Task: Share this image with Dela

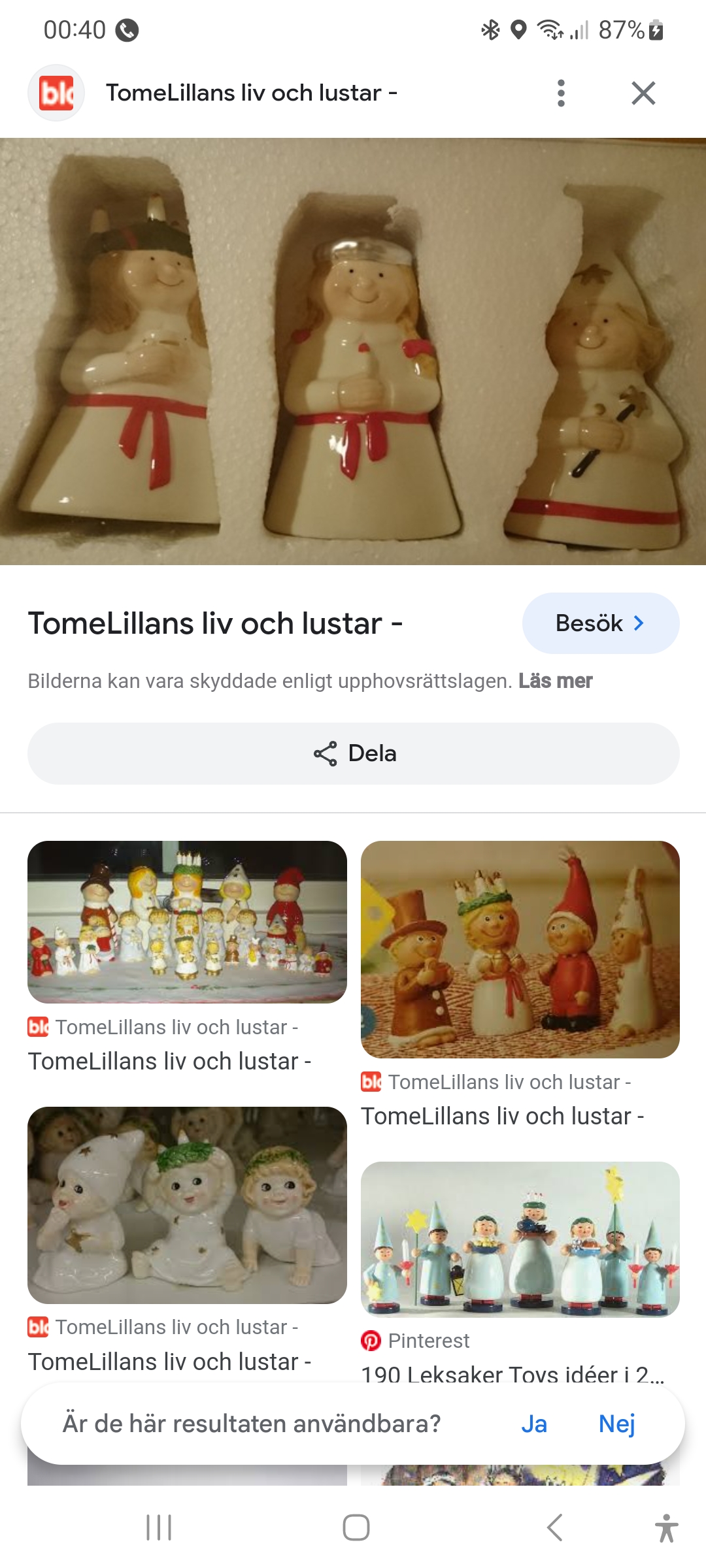Action: (353, 753)
